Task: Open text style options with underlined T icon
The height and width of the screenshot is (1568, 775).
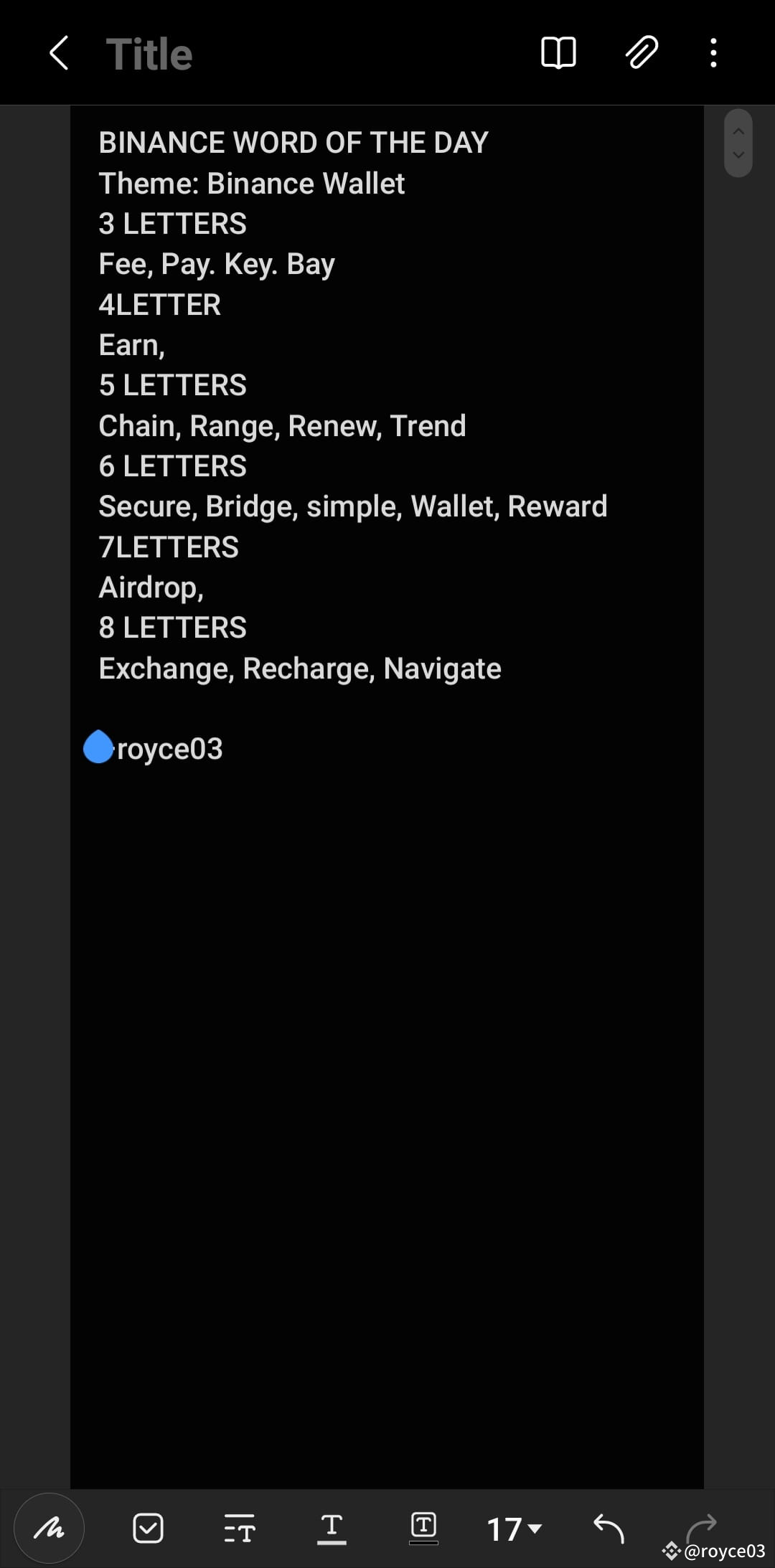Action: pos(332,1528)
